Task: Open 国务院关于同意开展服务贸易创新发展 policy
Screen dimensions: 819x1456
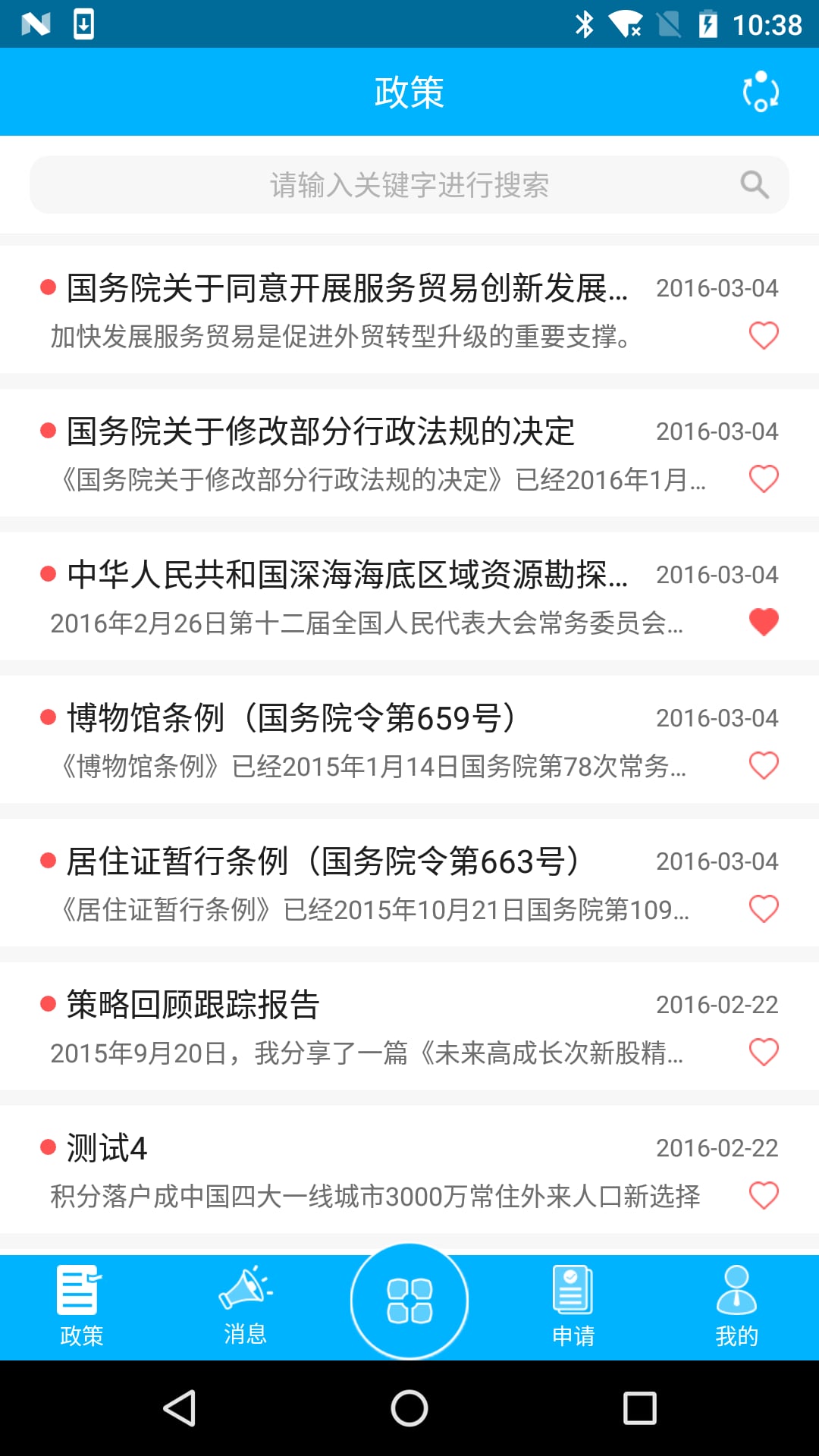Action: 409,309
